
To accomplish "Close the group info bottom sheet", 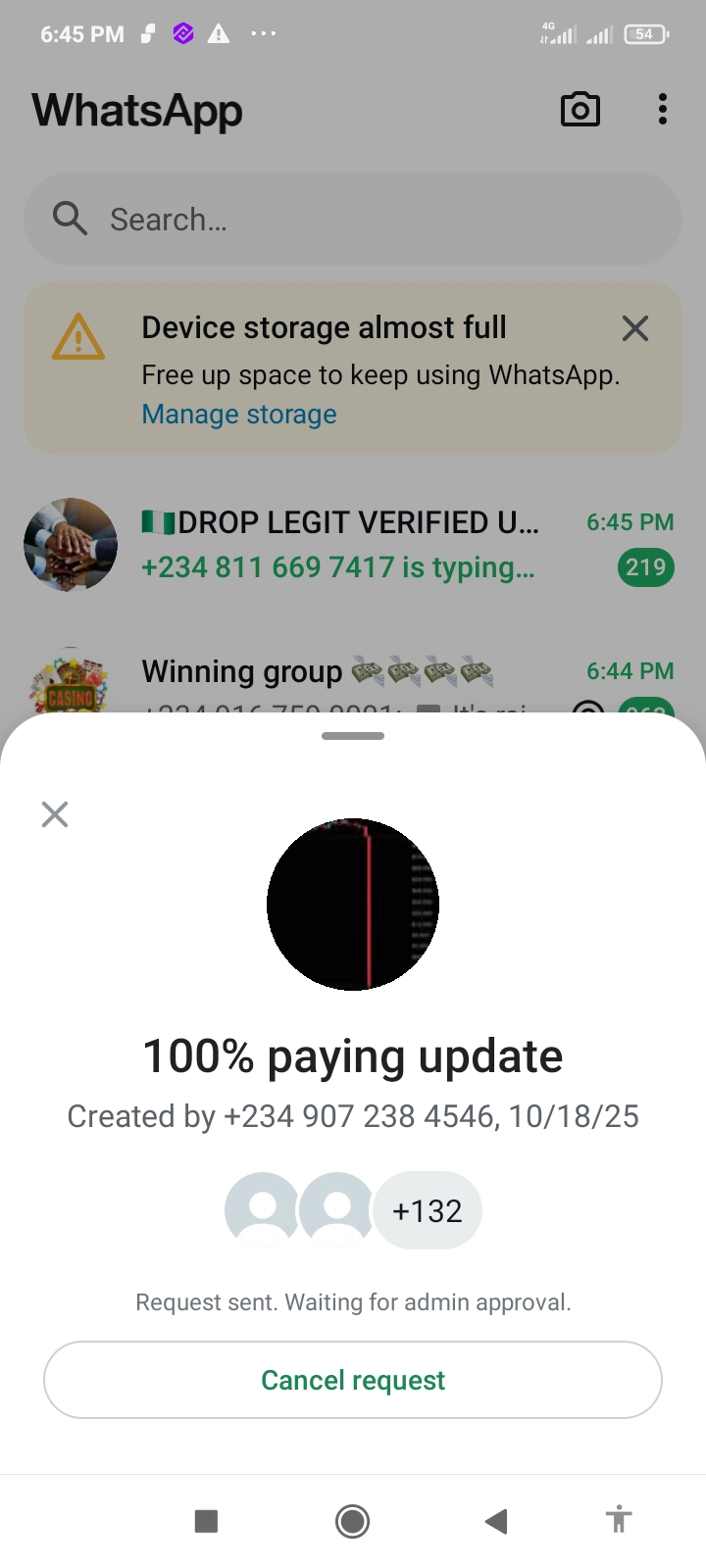I will click(x=55, y=814).
